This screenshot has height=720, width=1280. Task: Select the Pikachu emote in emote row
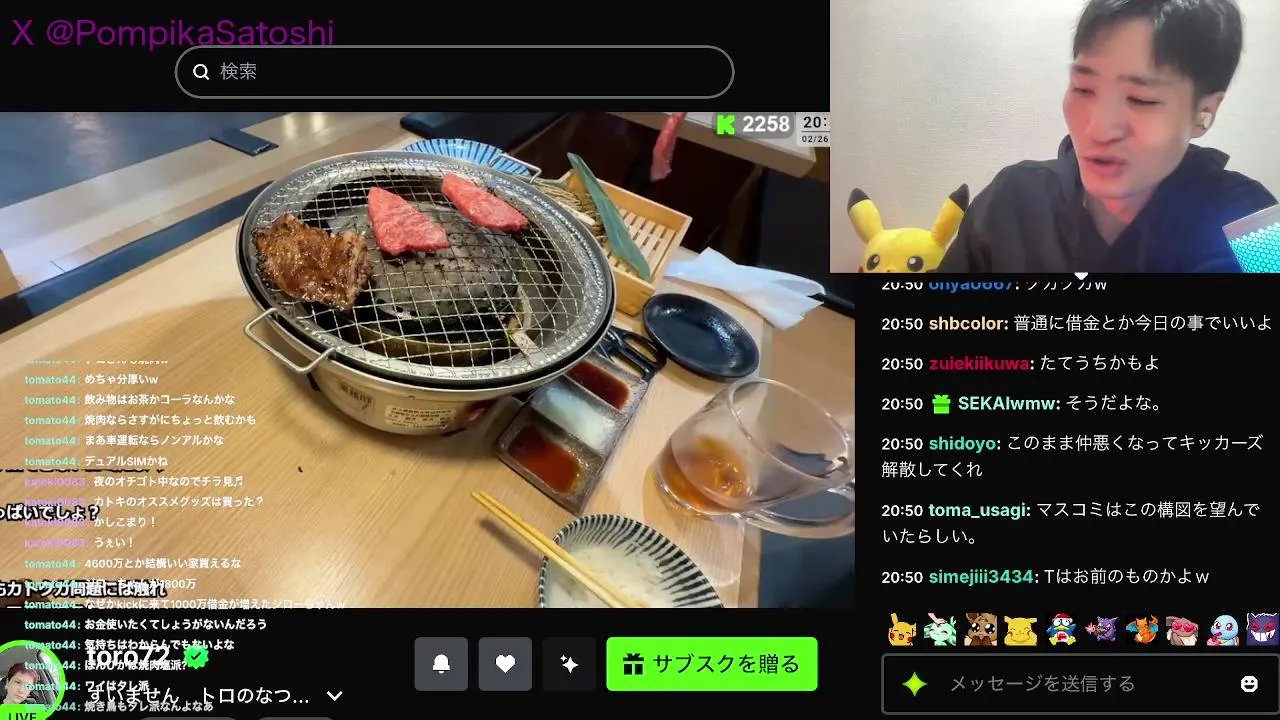pyautogui.click(x=902, y=630)
